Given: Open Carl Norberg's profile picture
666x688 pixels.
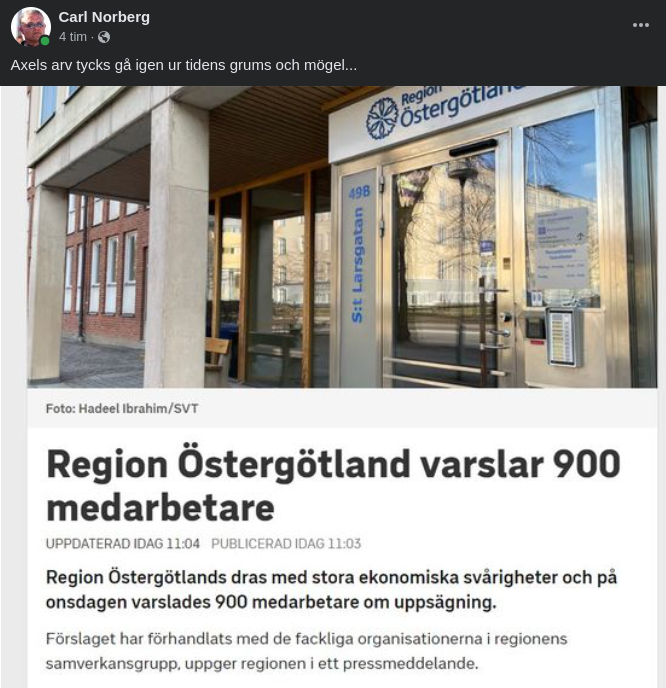Looking at the screenshot, I should click(30, 27).
